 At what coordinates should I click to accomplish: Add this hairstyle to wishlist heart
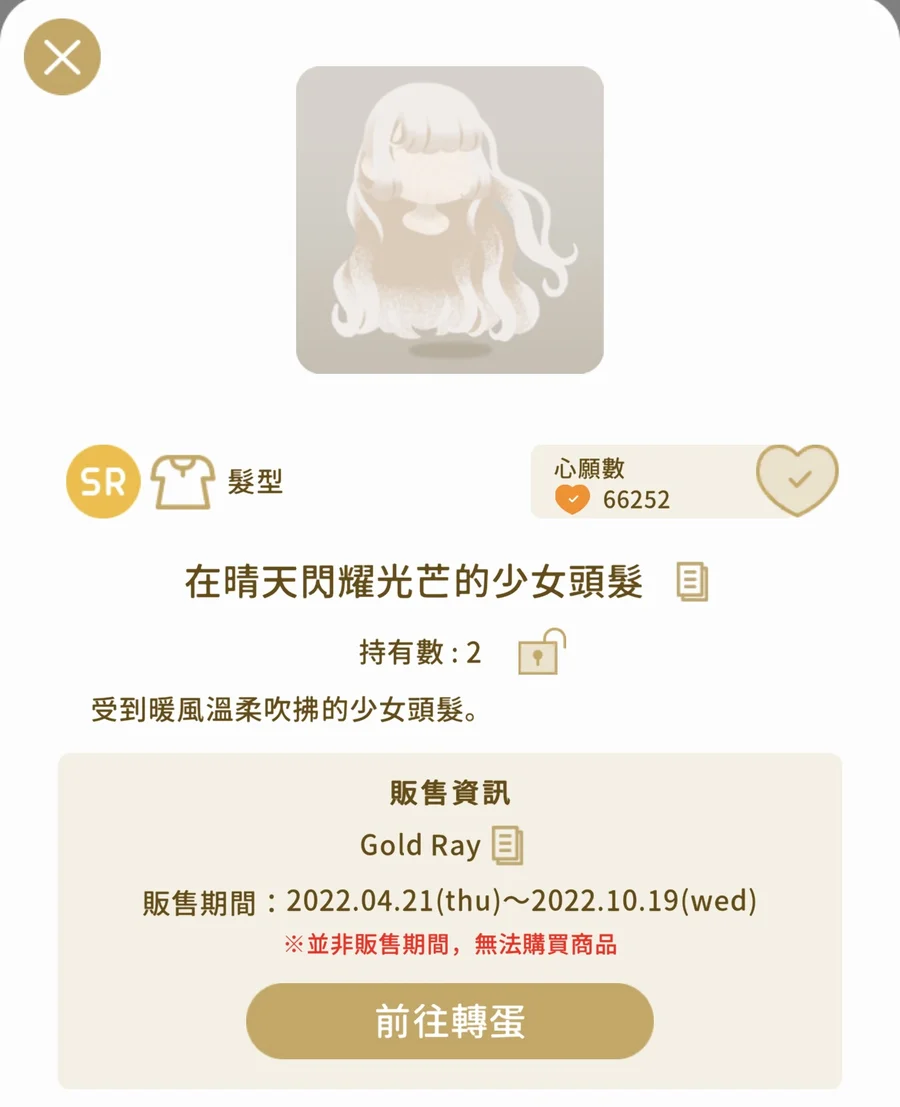(x=796, y=480)
